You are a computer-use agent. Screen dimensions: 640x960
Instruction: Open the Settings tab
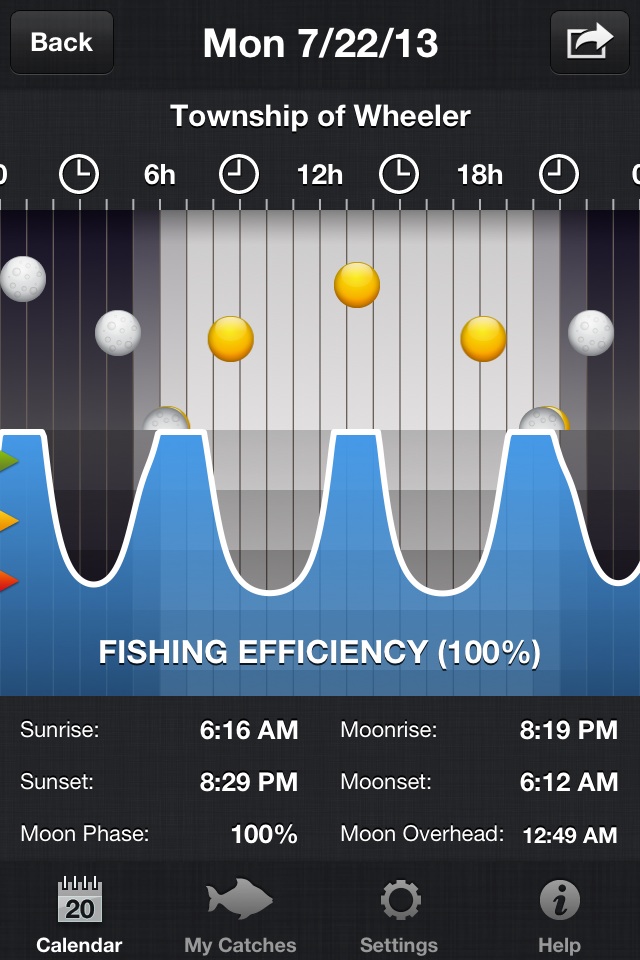[x=399, y=914]
